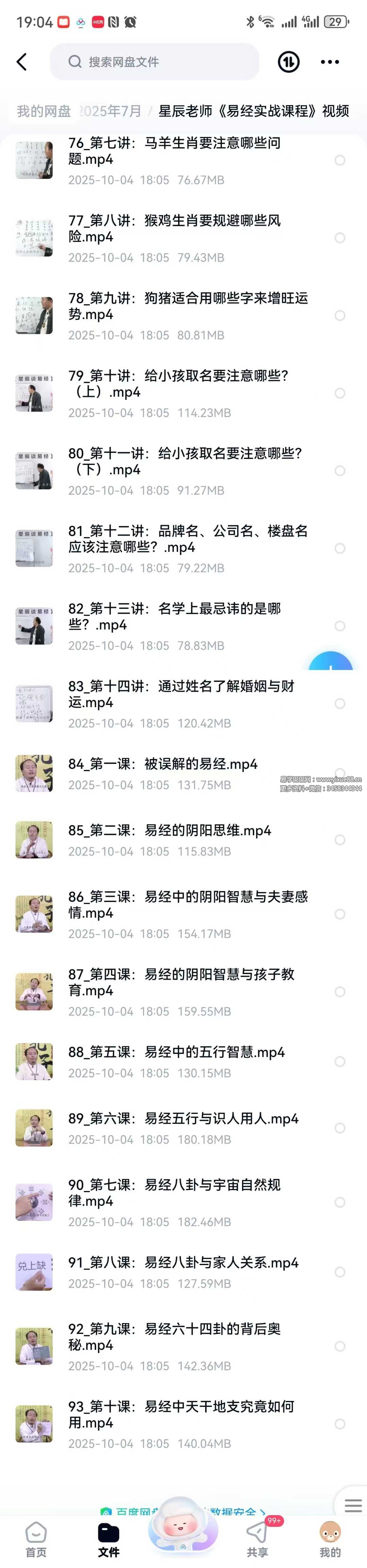Select the file 87_第四课 via its circle
367x1568 pixels.
coord(340,992)
